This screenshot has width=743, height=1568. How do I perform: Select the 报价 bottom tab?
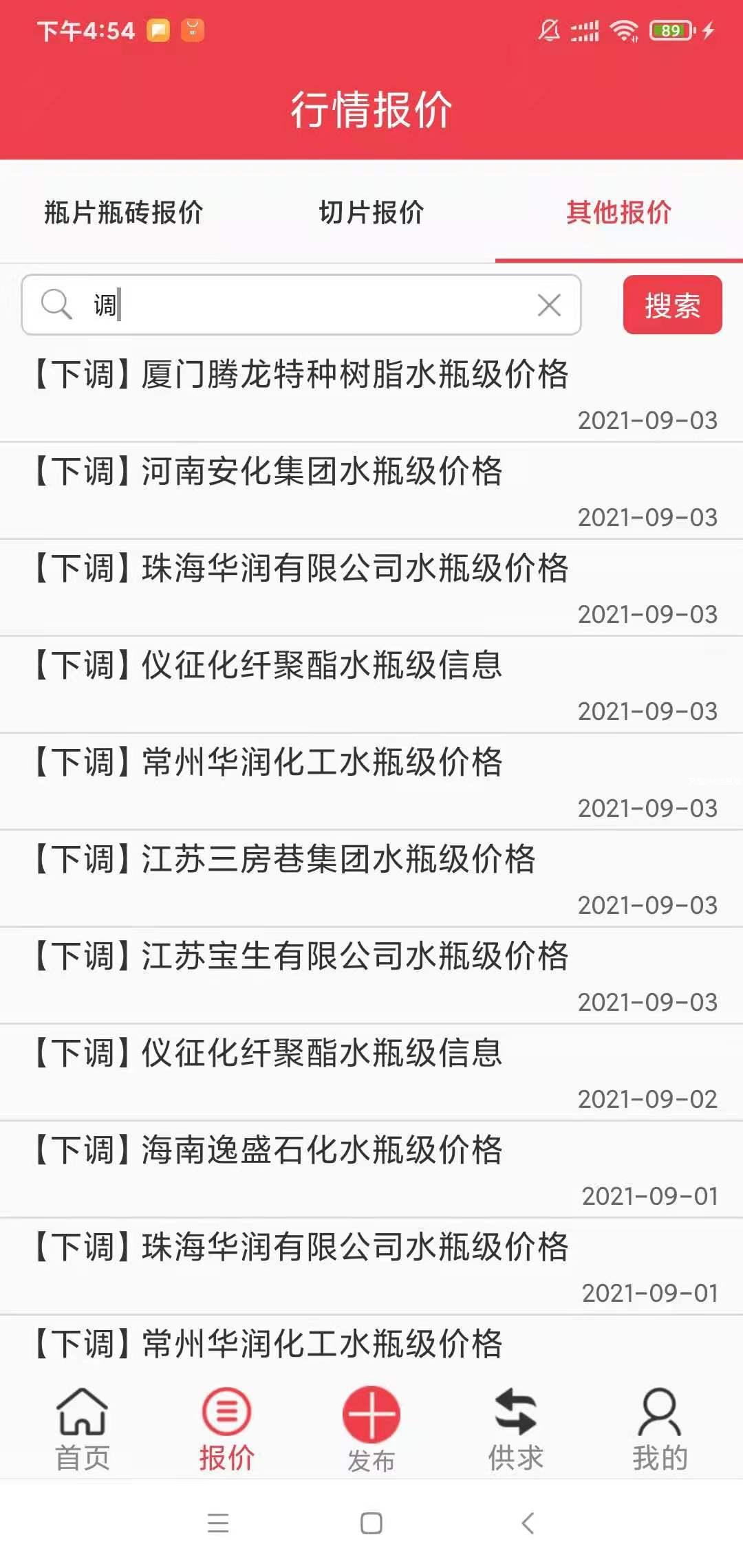point(227,1429)
